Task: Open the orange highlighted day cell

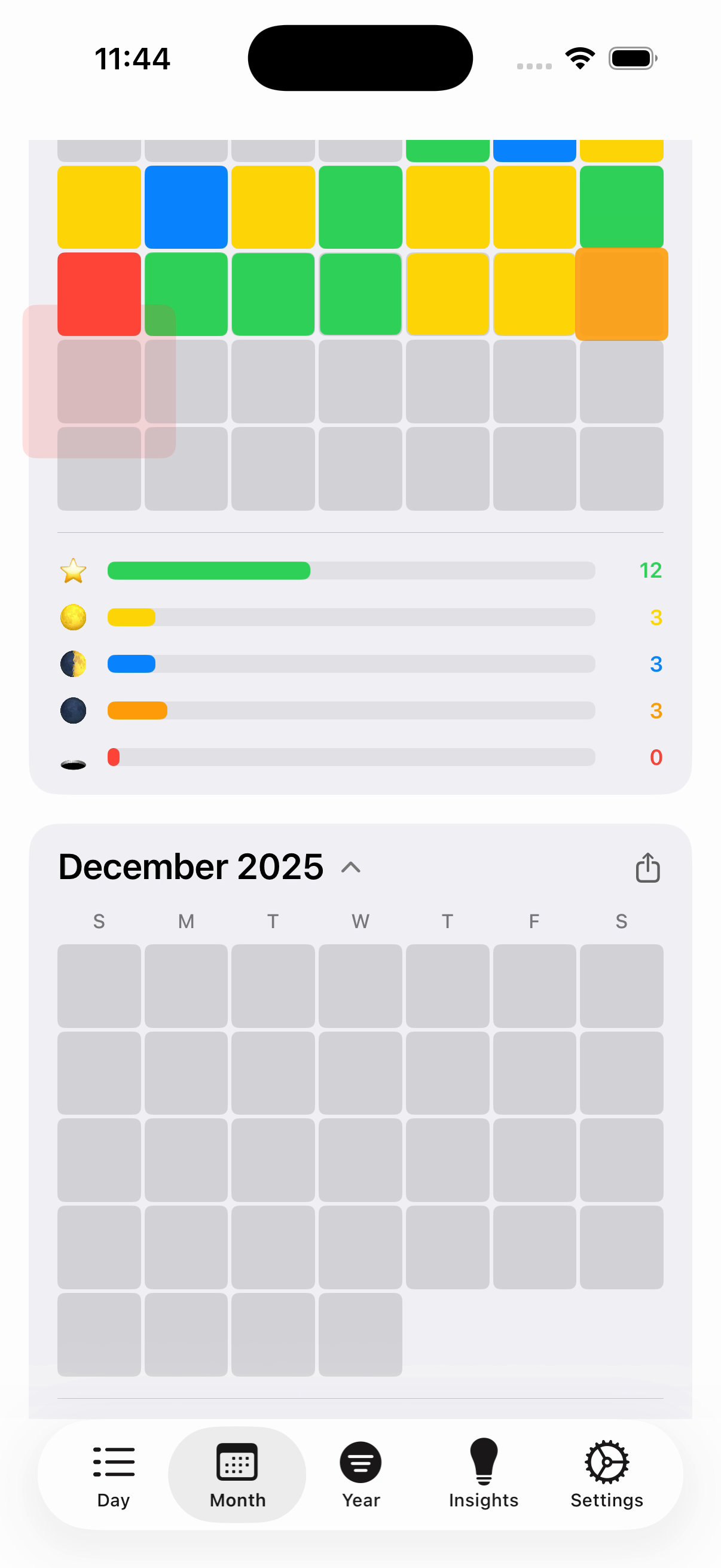Action: (x=621, y=294)
